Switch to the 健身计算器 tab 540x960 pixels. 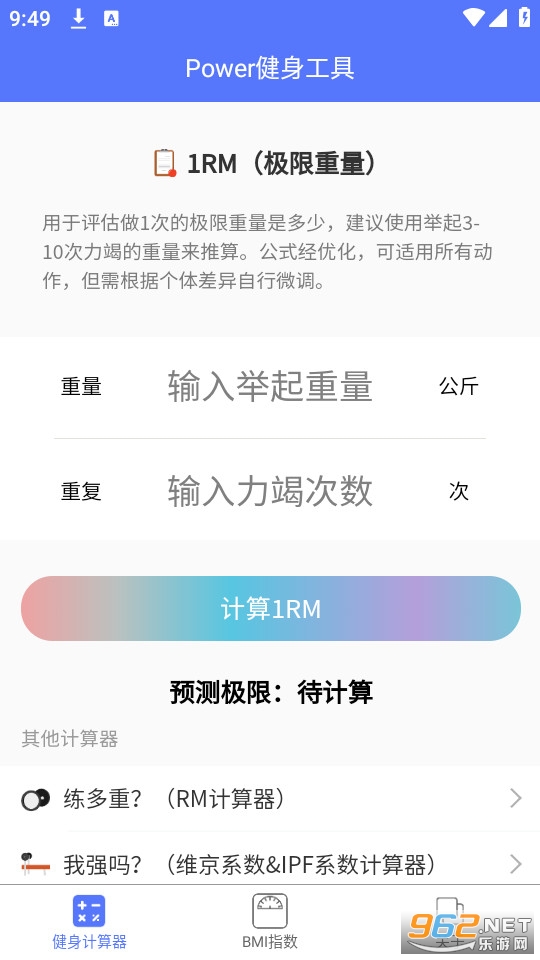(x=89, y=922)
